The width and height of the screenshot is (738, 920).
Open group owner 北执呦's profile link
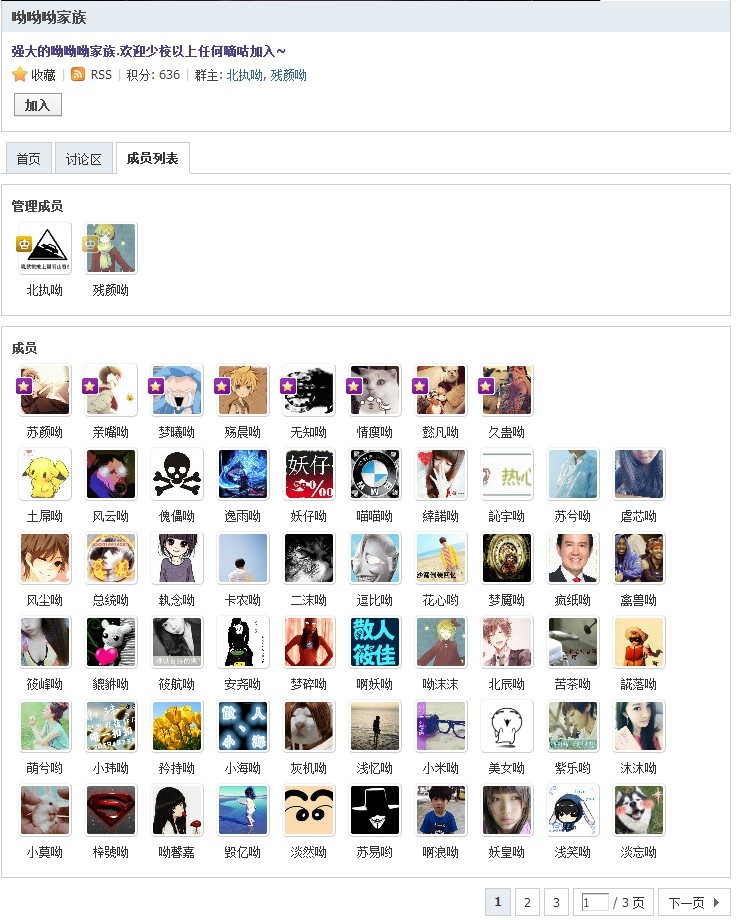(x=244, y=75)
